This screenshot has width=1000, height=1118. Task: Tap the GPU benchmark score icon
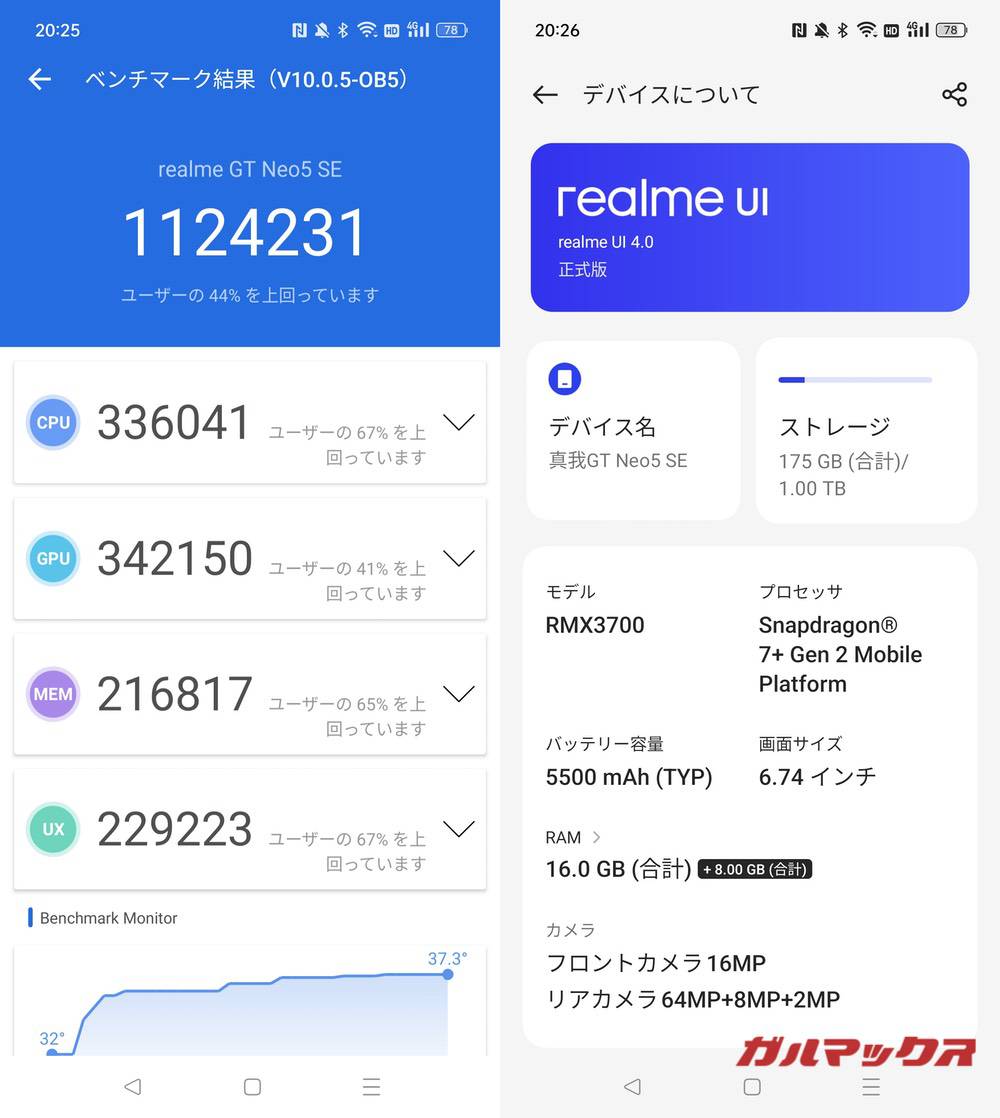(x=52, y=558)
